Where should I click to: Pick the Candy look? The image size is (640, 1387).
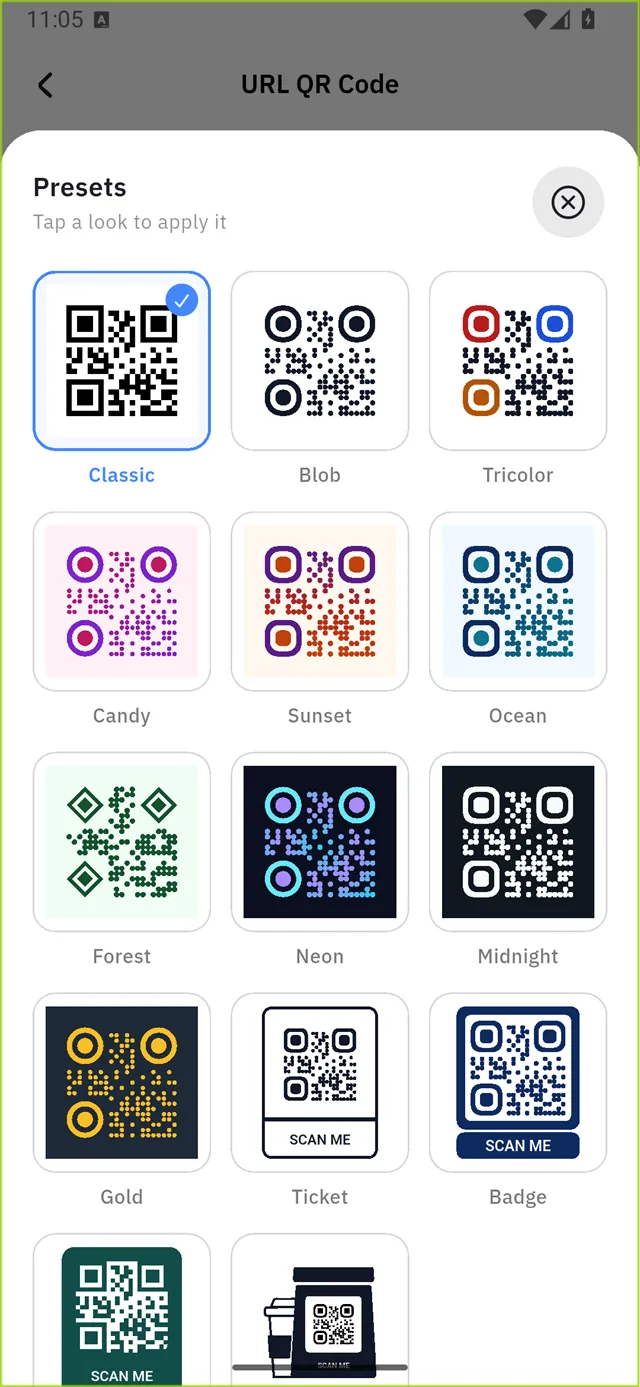point(122,601)
